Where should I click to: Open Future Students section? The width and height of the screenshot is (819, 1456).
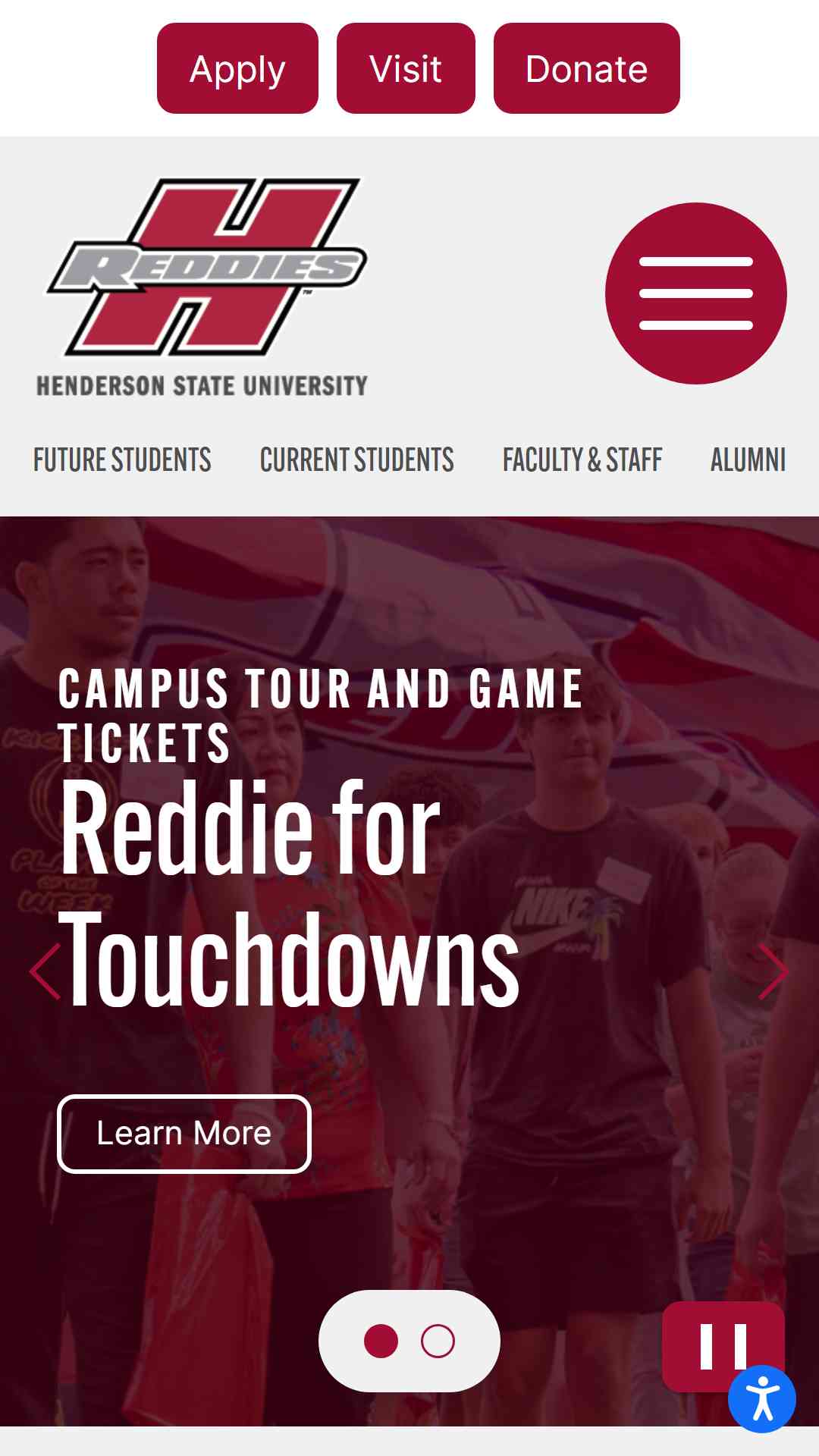[122, 460]
